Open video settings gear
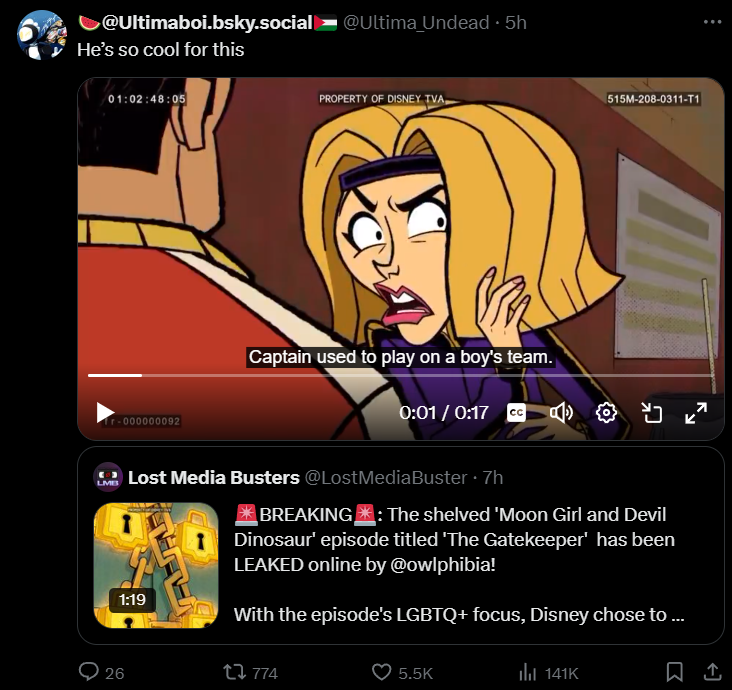 (x=606, y=412)
